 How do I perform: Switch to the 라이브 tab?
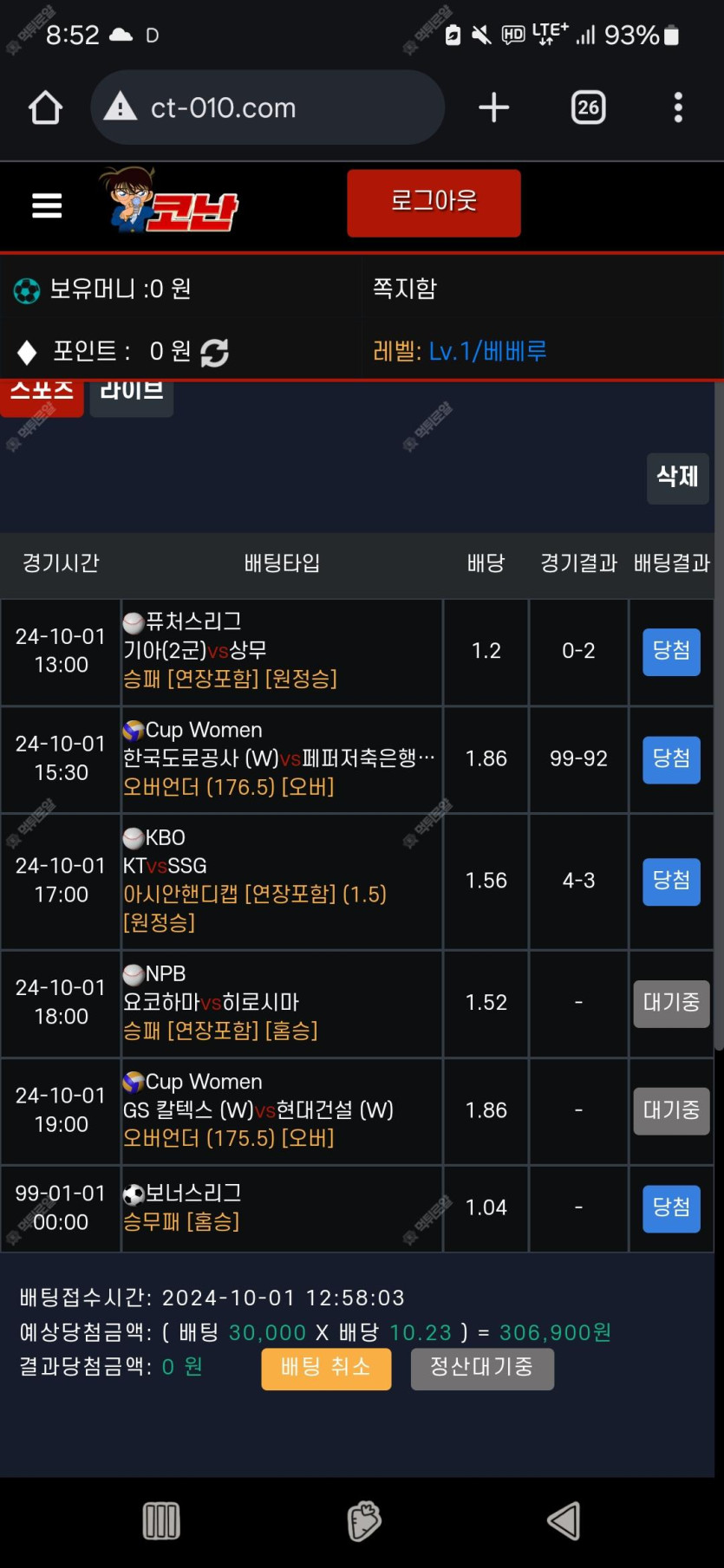[x=132, y=395]
